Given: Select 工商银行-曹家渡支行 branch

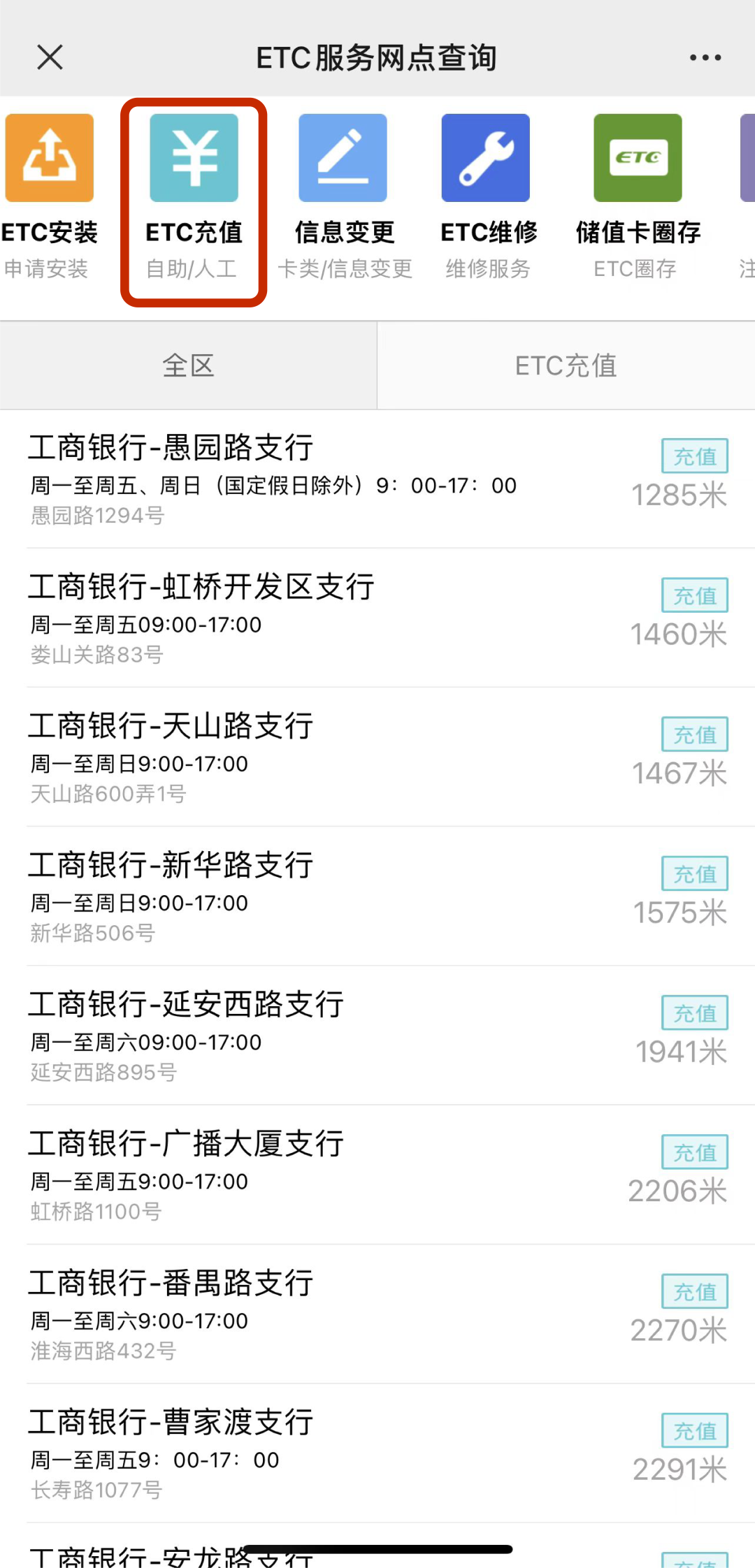Looking at the screenshot, I should (x=377, y=1453).
